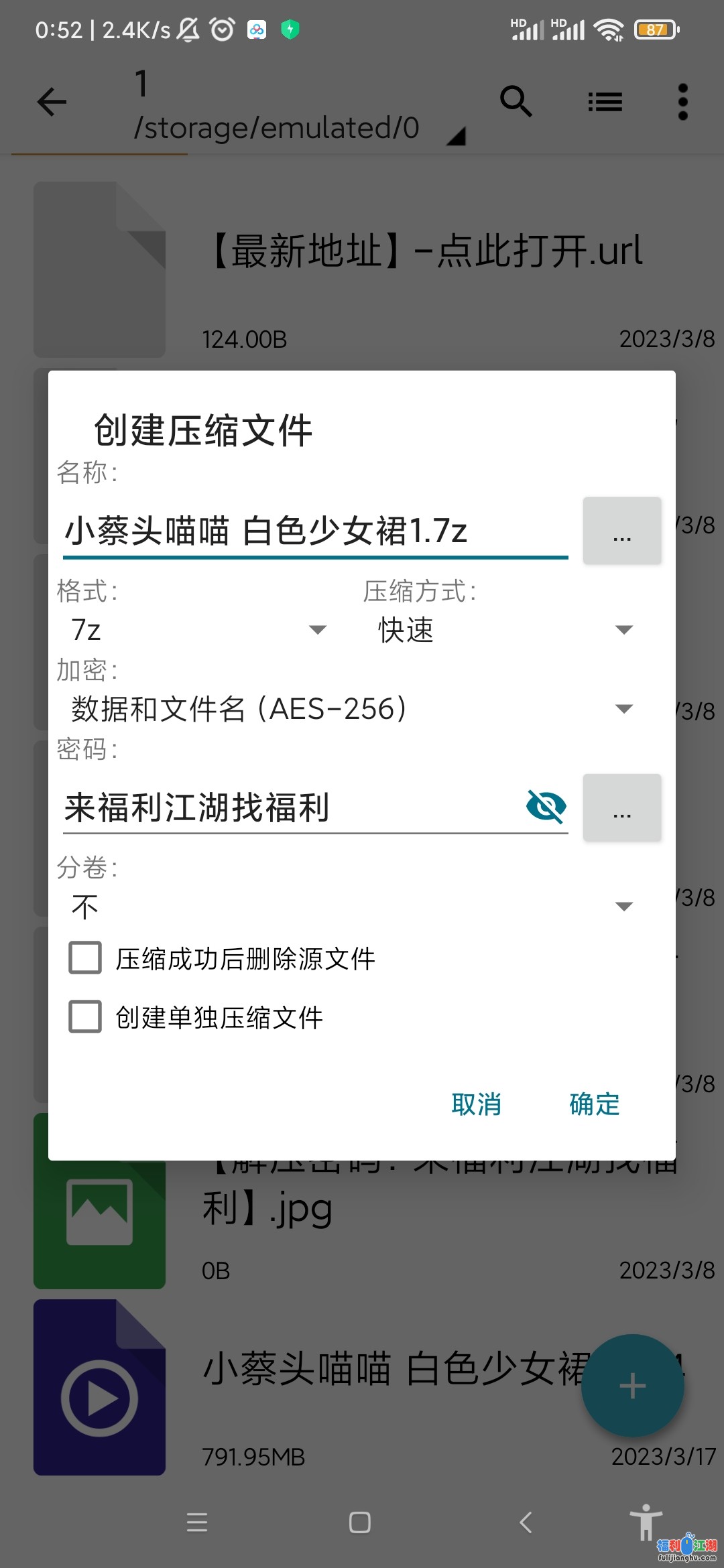
Task: Cancel the dialog with 取消
Action: click(x=476, y=1104)
